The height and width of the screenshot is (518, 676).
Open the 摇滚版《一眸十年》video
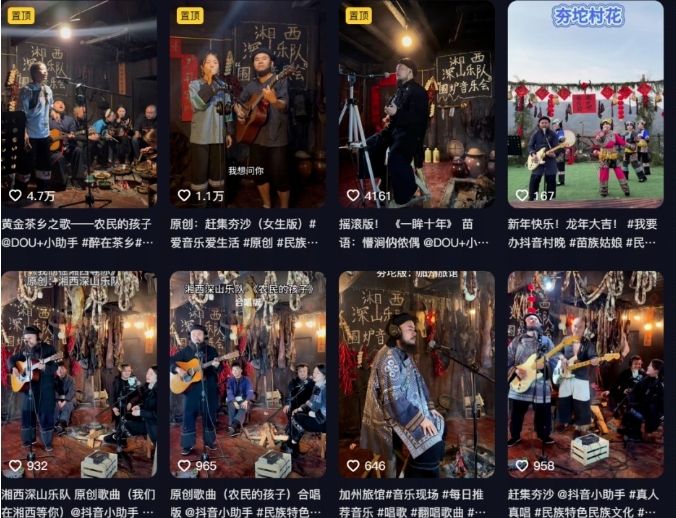coord(416,105)
